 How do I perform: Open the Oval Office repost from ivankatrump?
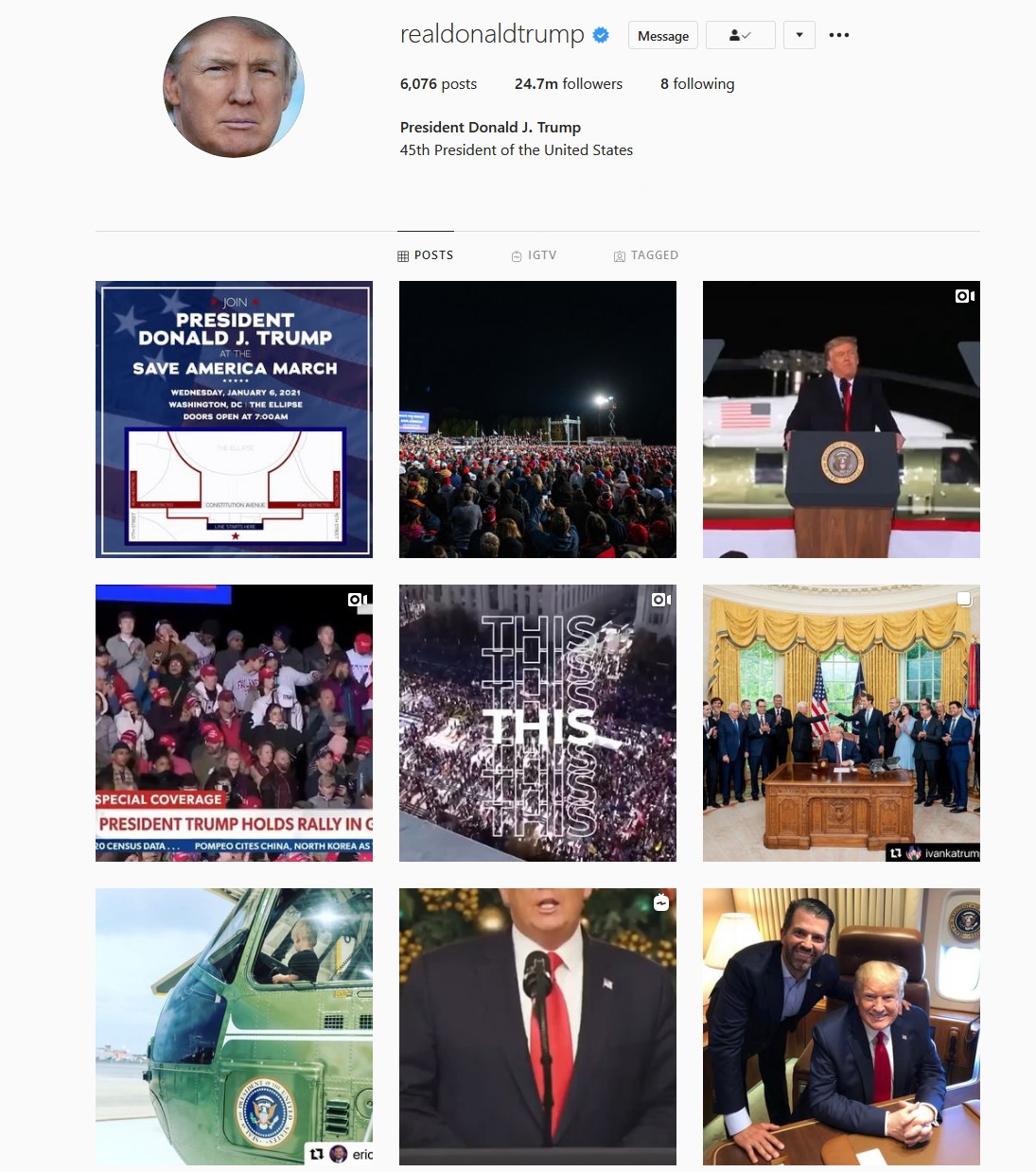coord(841,723)
